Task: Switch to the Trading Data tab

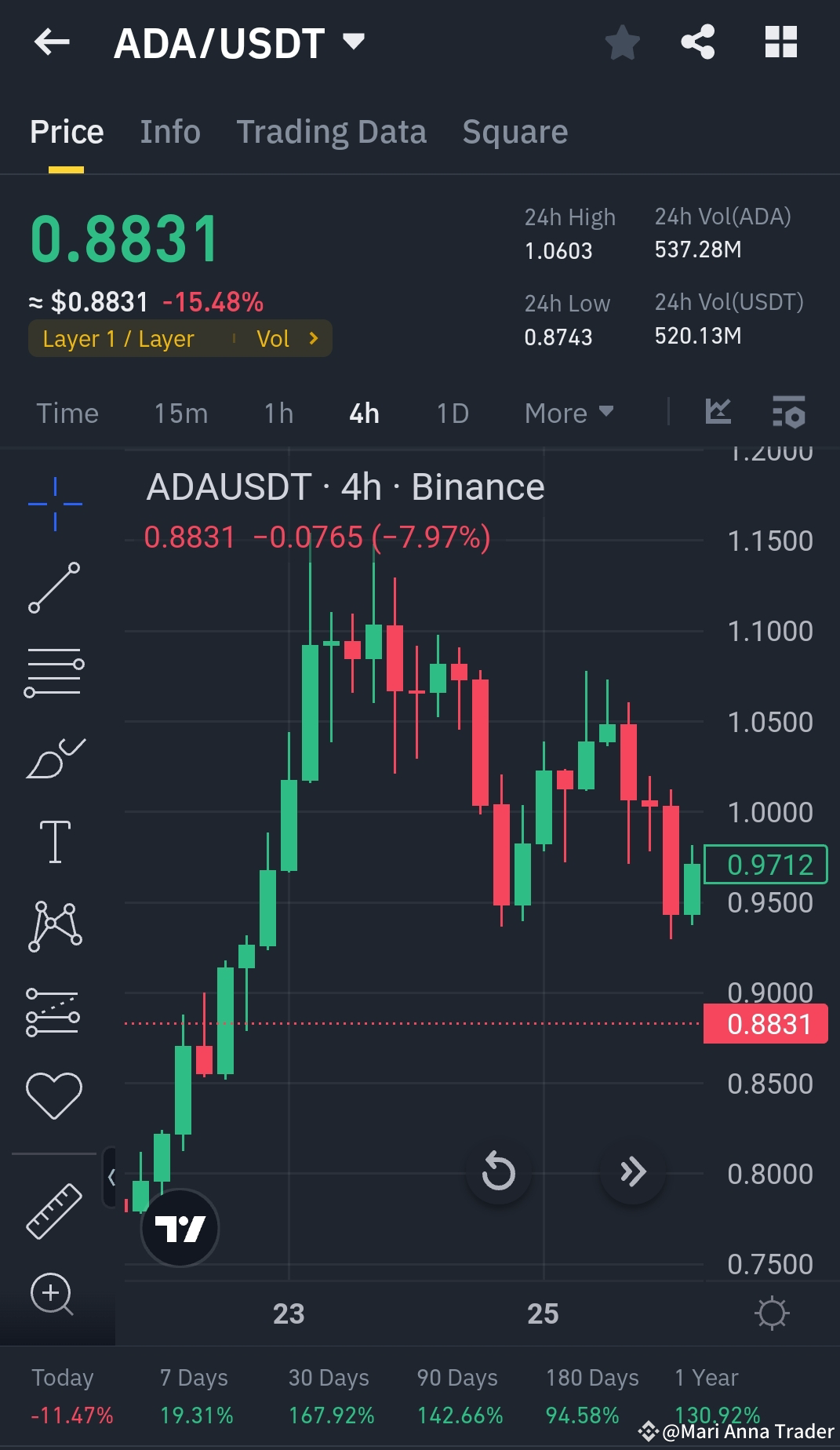Action: click(x=332, y=131)
